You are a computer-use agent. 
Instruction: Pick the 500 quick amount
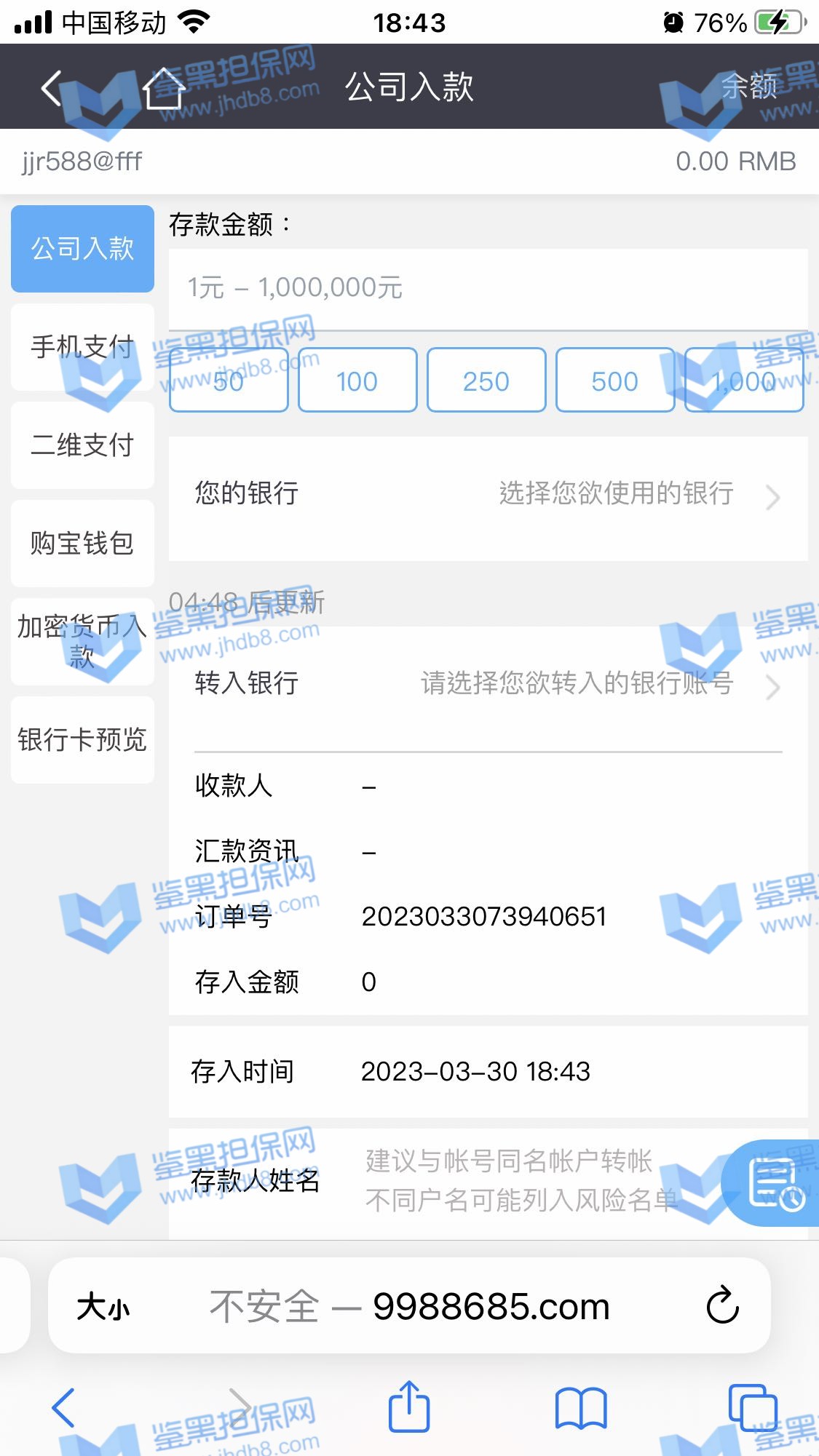615,381
